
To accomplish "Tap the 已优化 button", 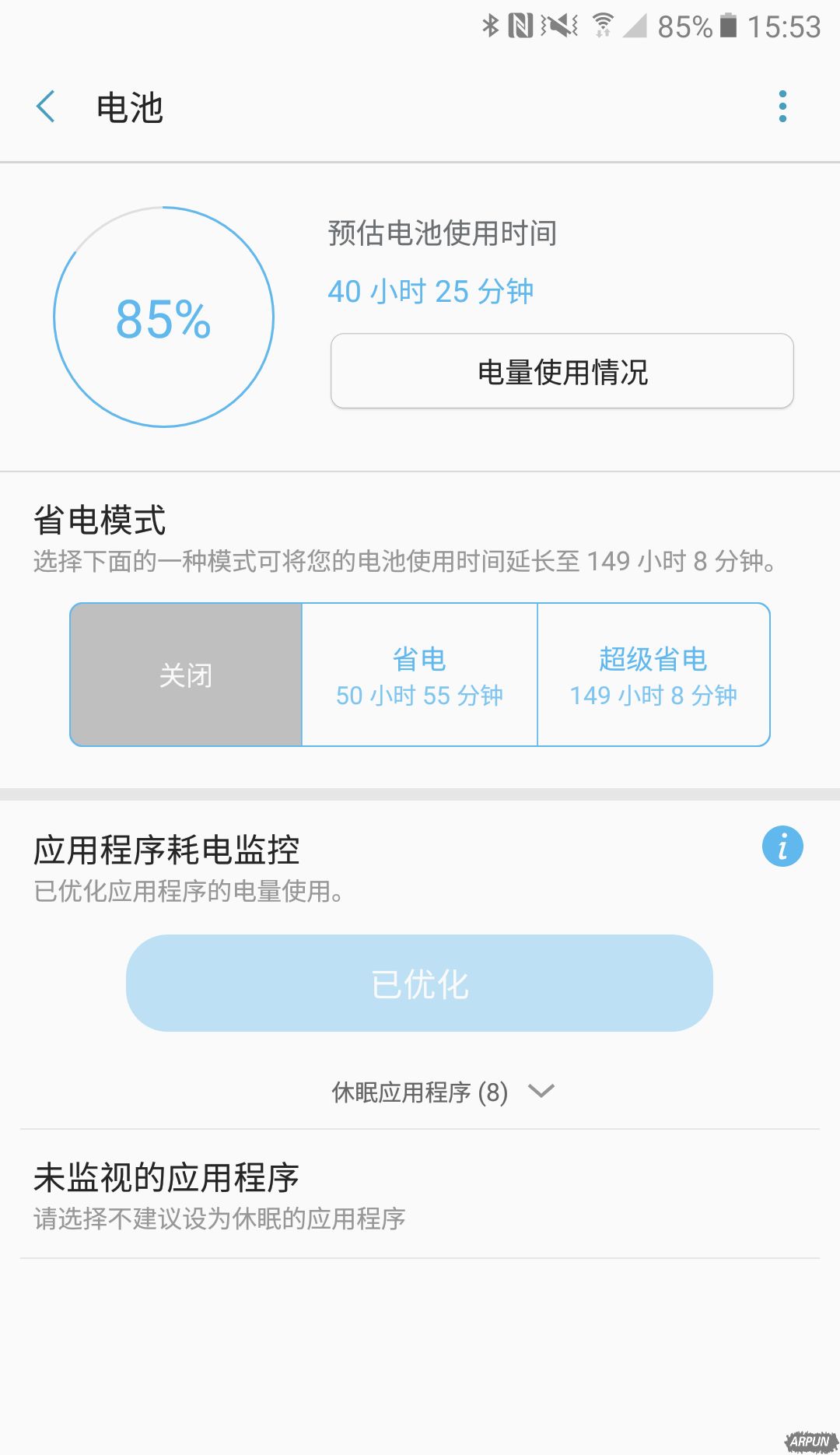I will (x=418, y=983).
